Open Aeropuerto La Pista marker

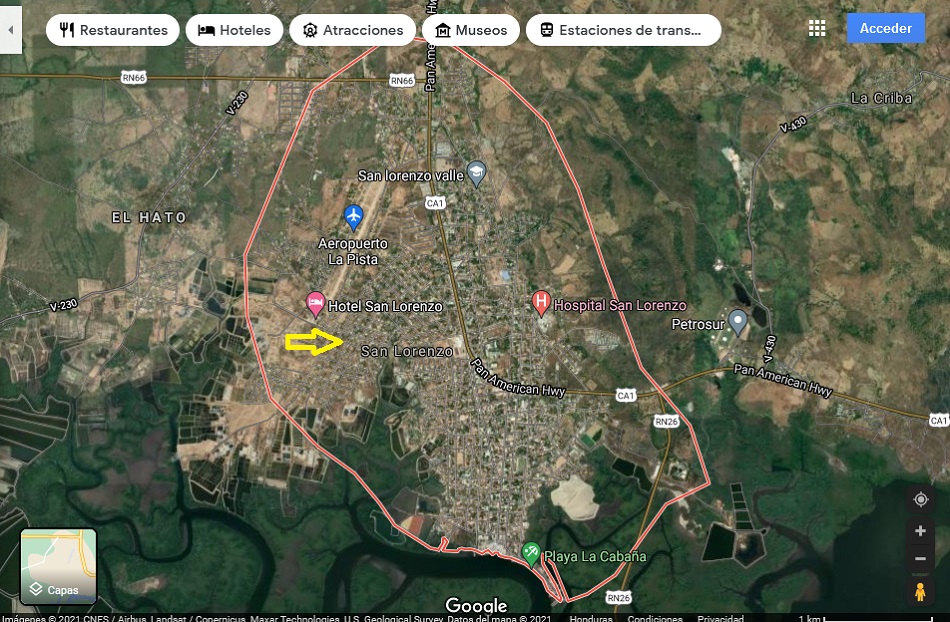(352, 215)
